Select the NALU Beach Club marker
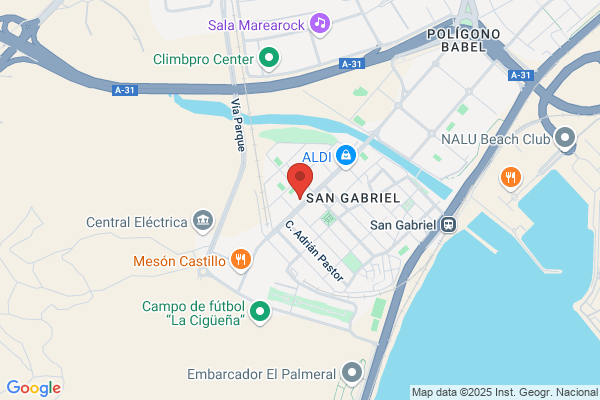 pyautogui.click(x=565, y=138)
